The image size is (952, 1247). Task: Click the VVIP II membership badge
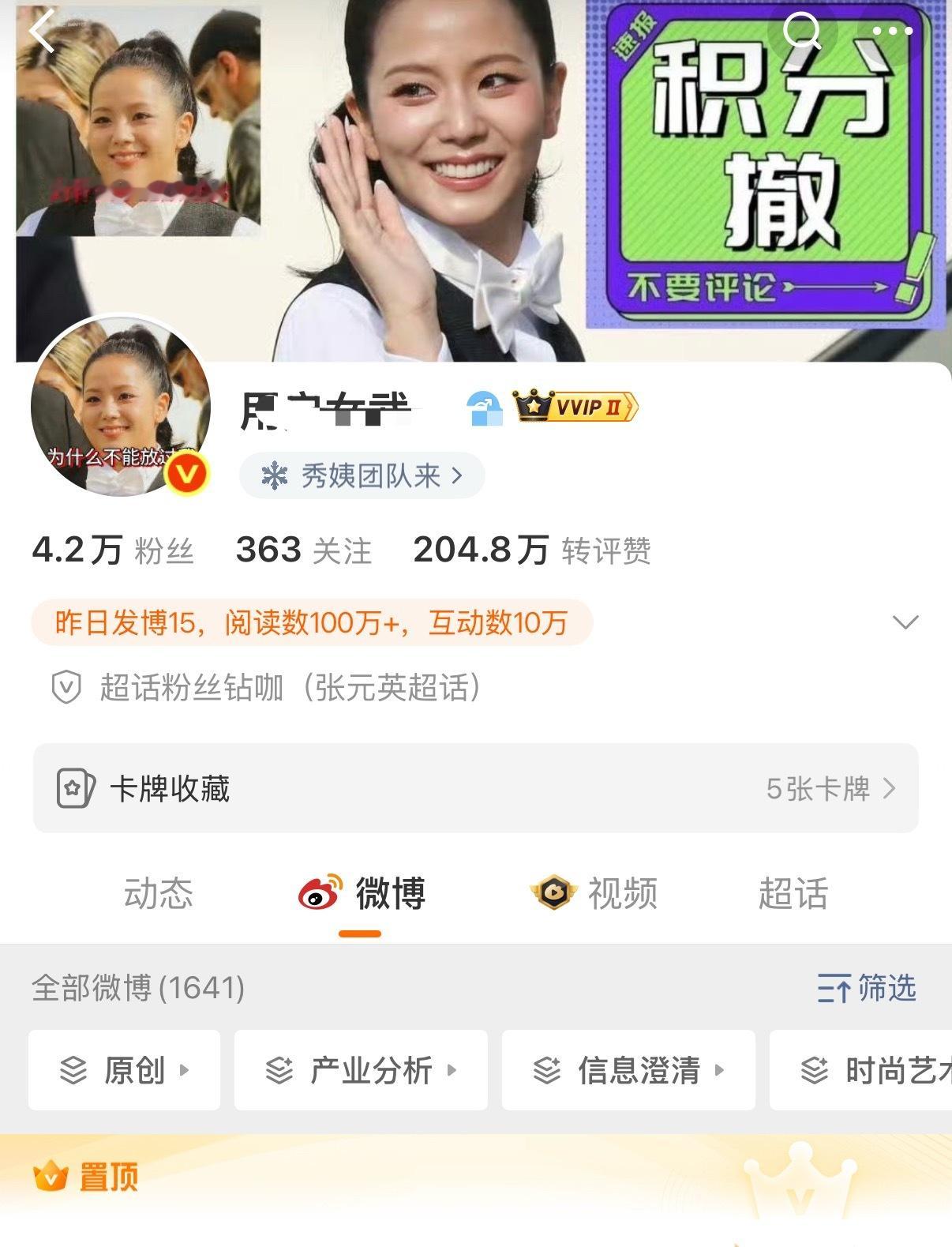575,406
